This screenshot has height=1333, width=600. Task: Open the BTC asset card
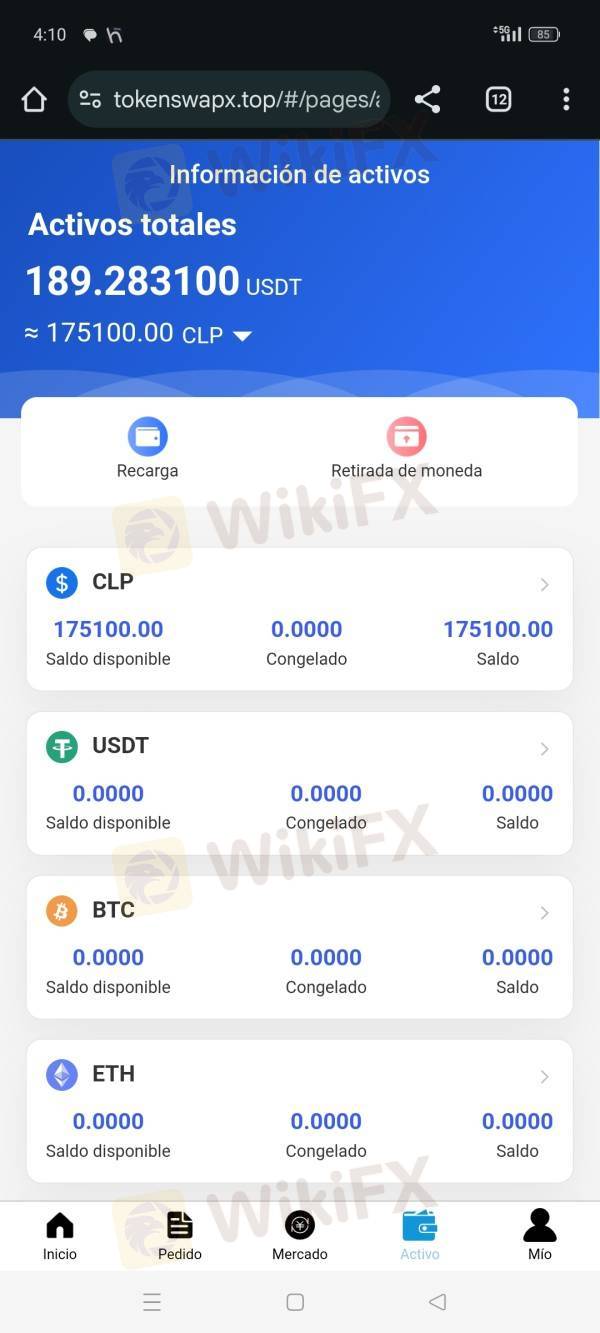[x=300, y=947]
